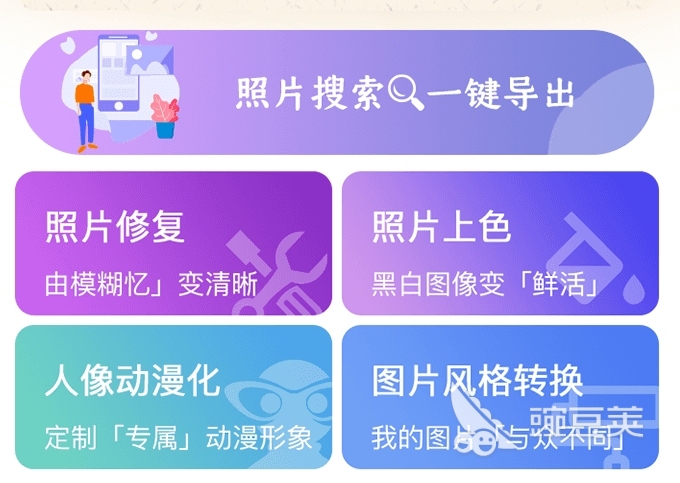
Task: Open the 照片修复 photo repair card
Action: [x=173, y=244]
